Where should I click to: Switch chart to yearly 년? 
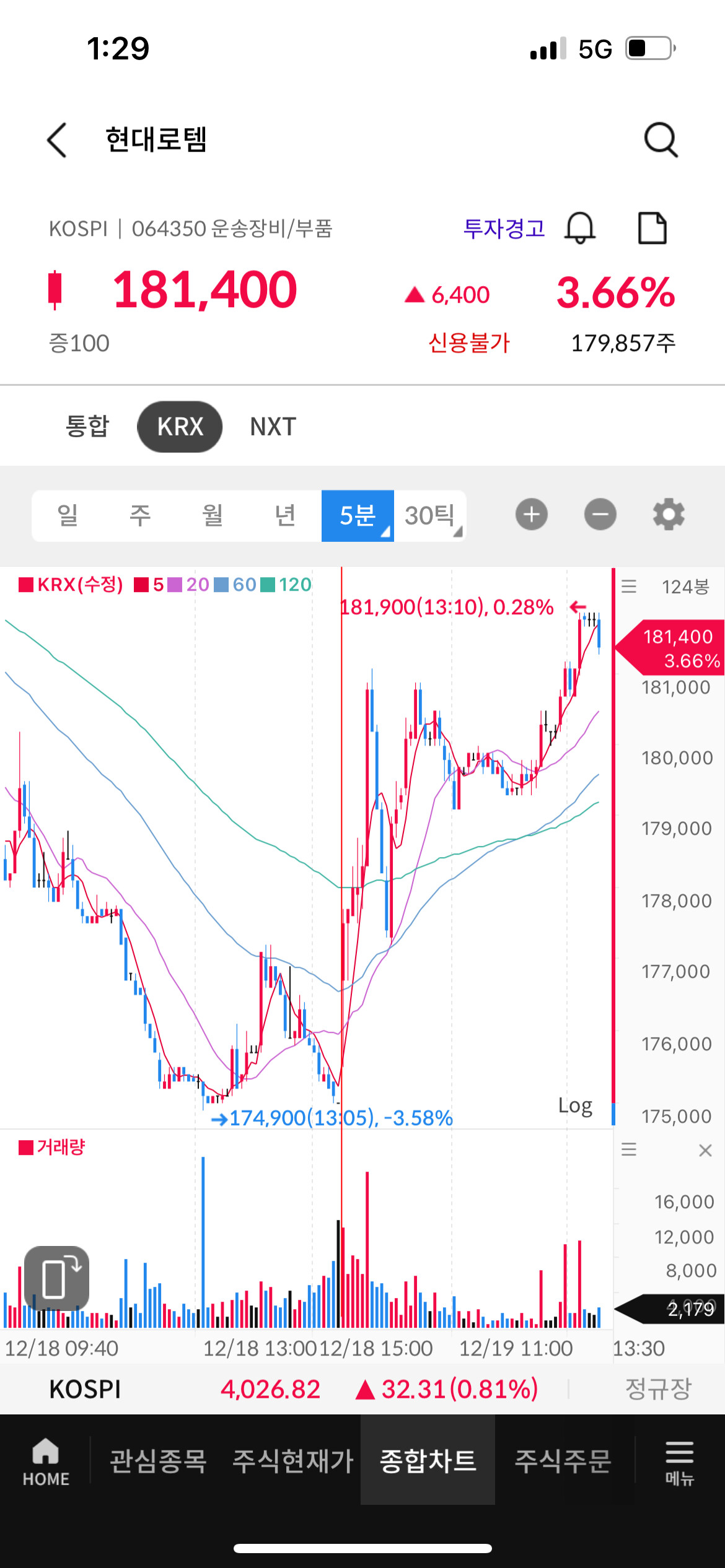click(285, 515)
